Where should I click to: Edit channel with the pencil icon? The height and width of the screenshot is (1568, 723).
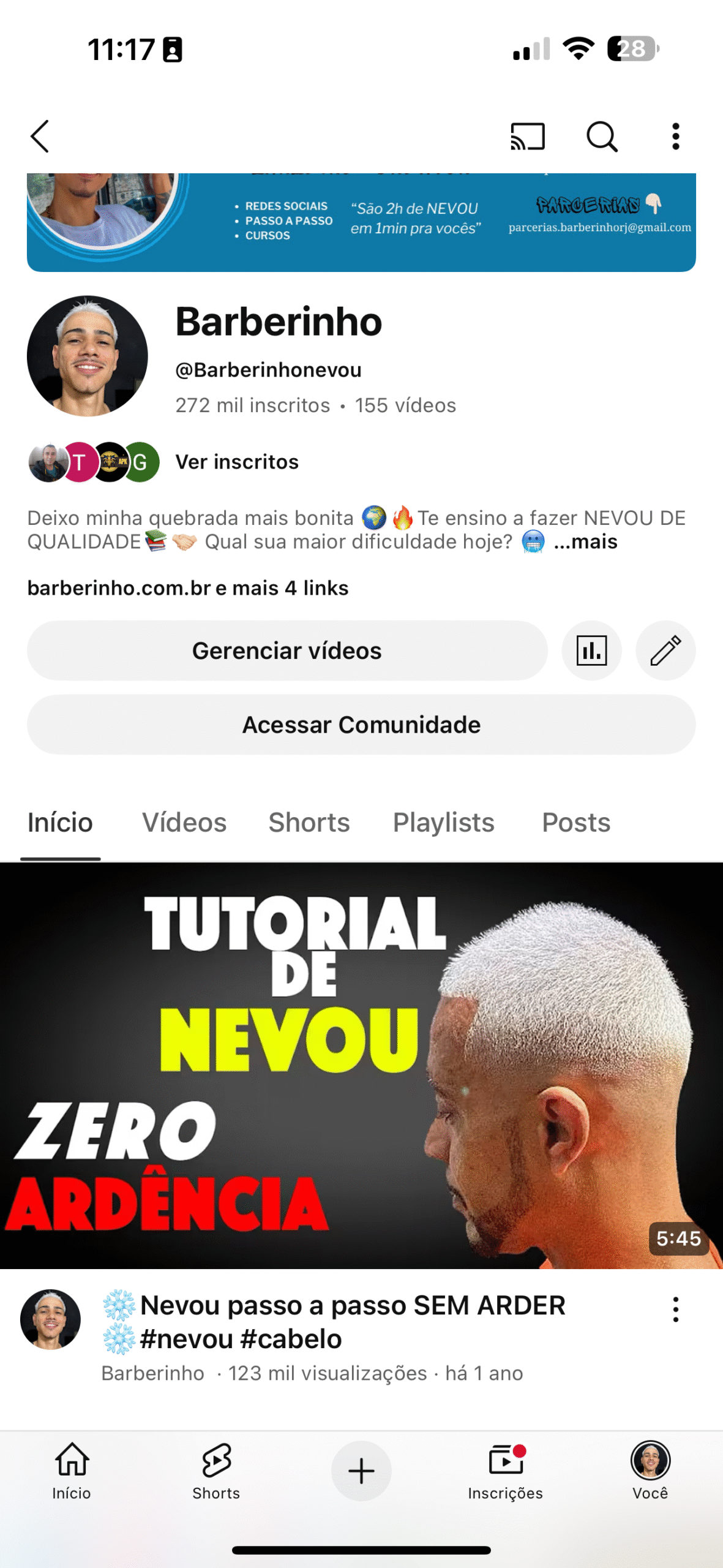point(665,650)
